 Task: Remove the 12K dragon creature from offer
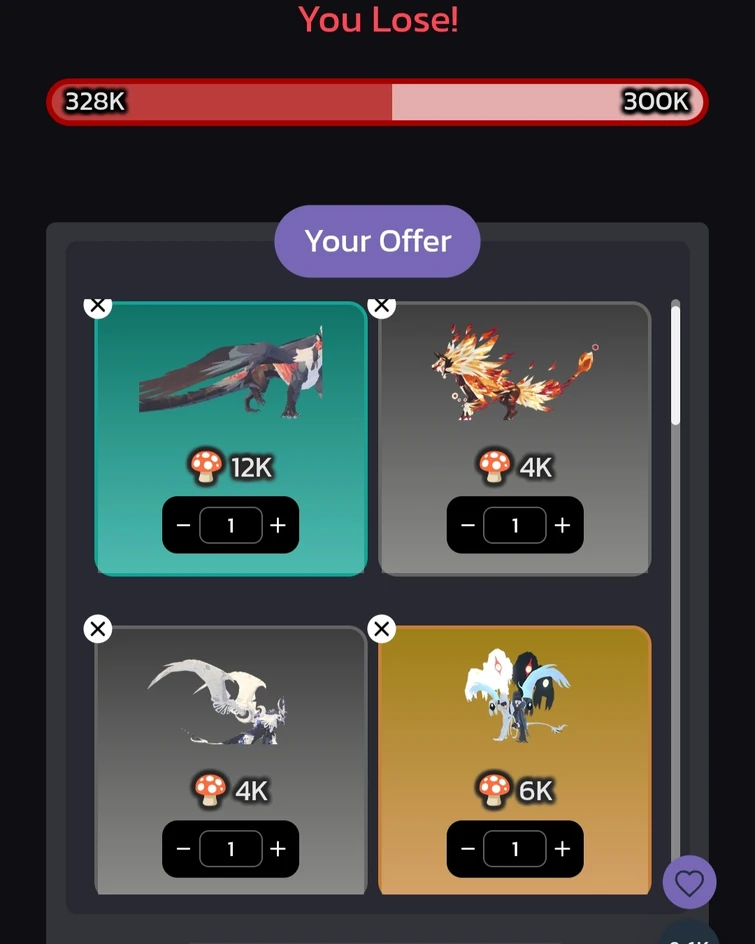[97, 306]
